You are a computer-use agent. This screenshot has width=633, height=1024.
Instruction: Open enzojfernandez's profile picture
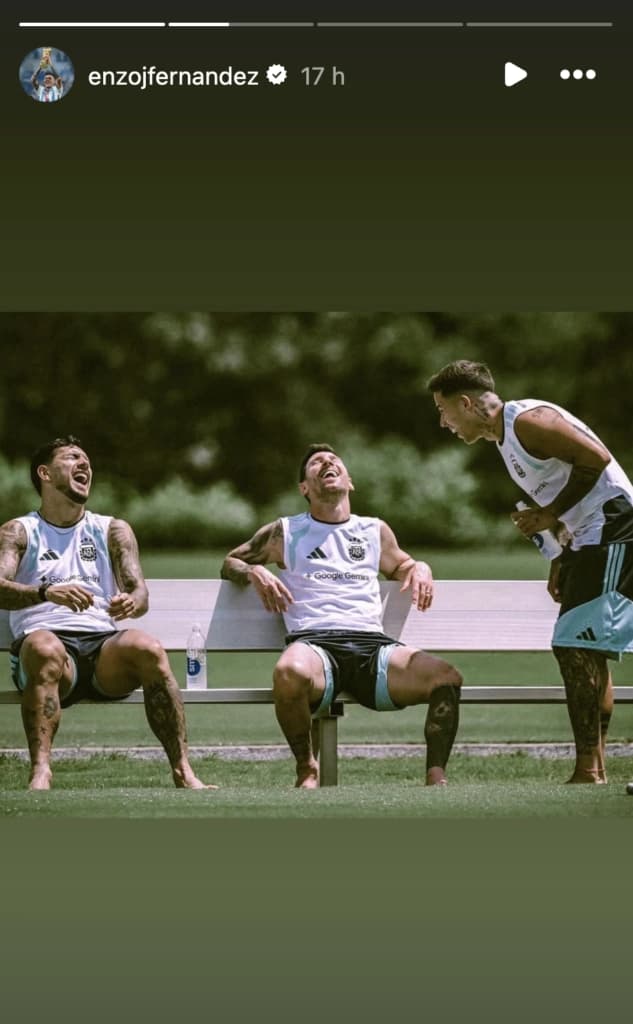(x=46, y=74)
